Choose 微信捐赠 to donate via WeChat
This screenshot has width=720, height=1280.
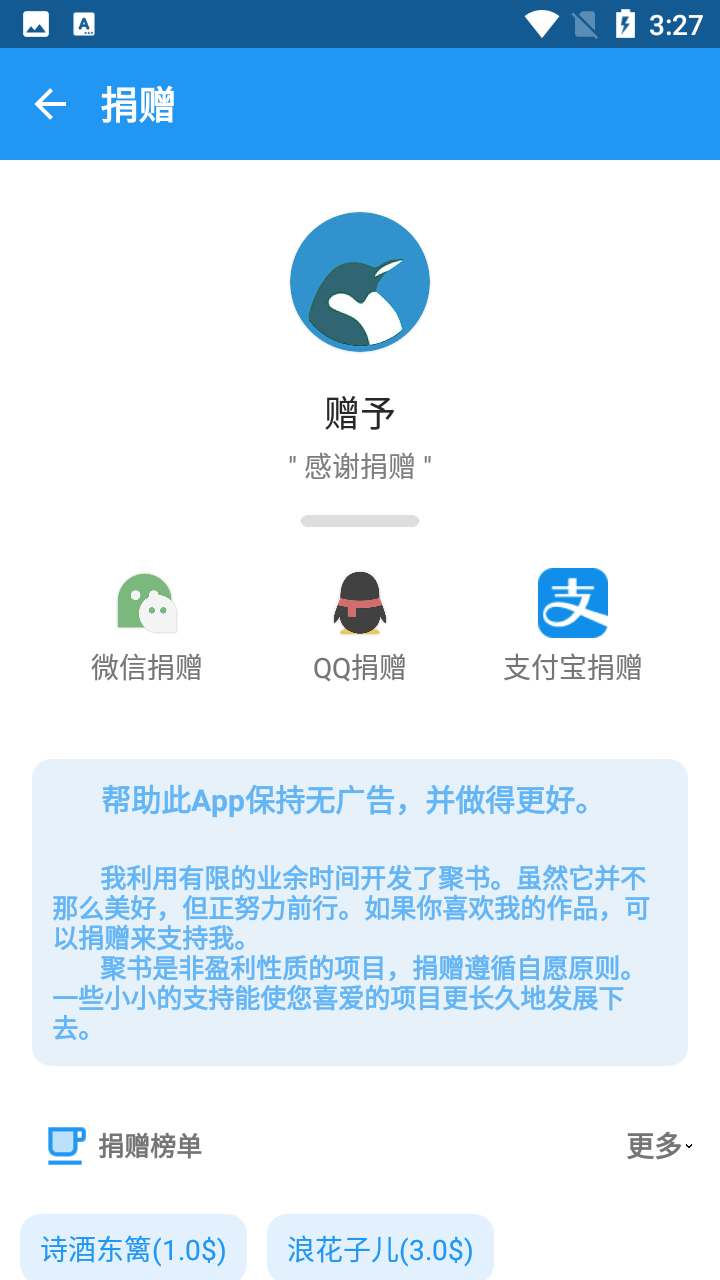pyautogui.click(x=147, y=625)
